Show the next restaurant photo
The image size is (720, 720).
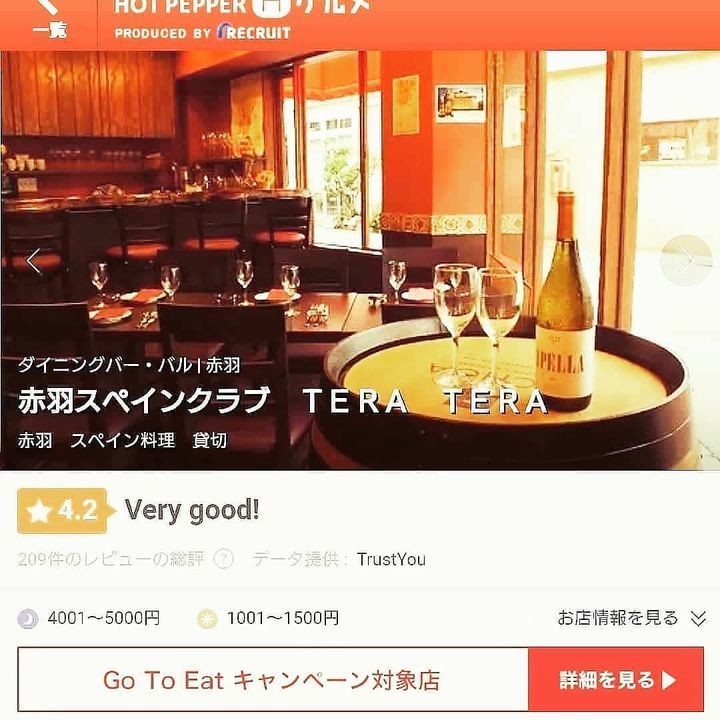pyautogui.click(x=686, y=261)
